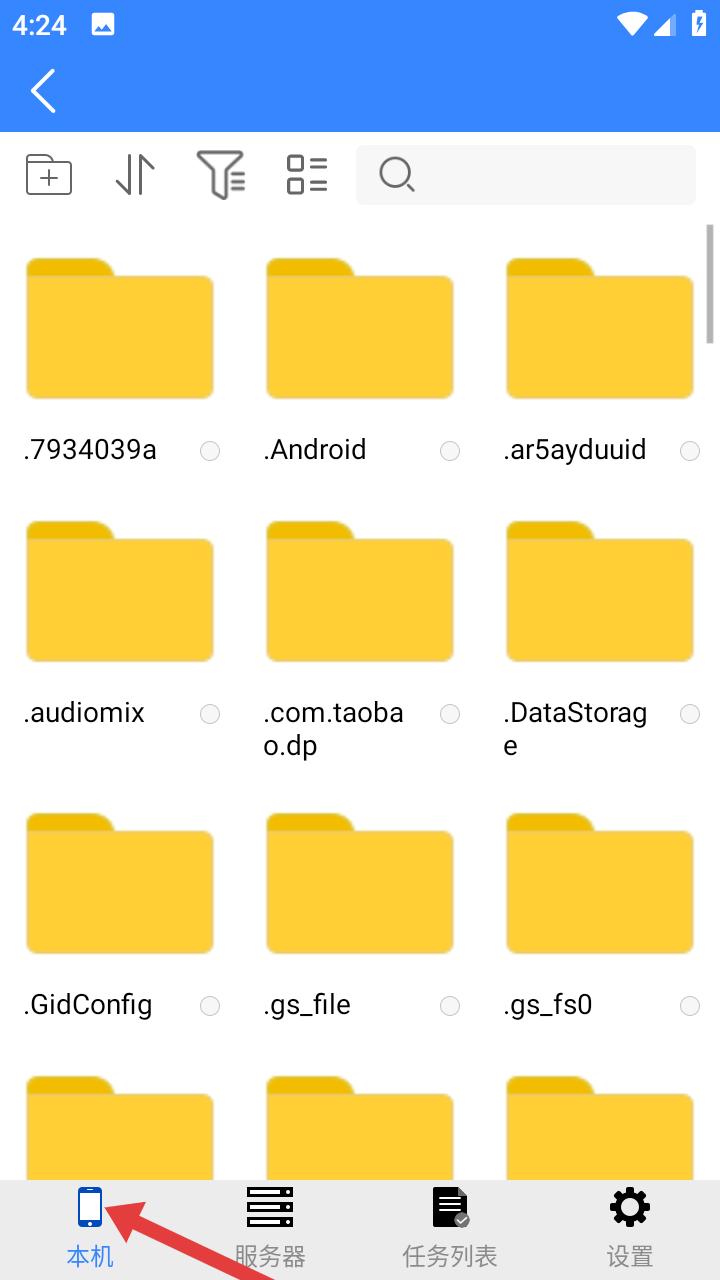The height and width of the screenshot is (1280, 720).
Task: Create a new folder
Action: (49, 174)
